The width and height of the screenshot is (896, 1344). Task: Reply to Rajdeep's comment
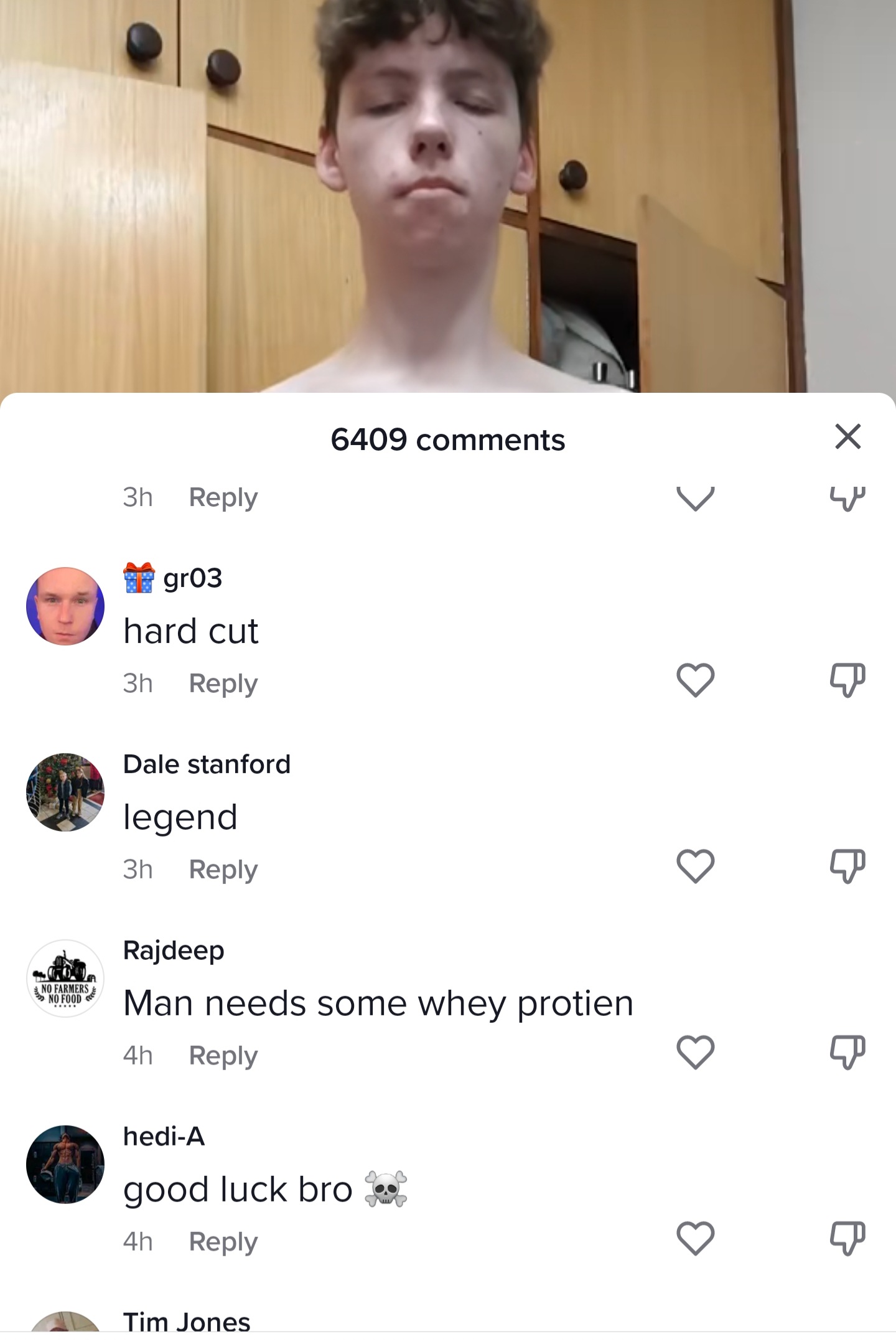223,1056
